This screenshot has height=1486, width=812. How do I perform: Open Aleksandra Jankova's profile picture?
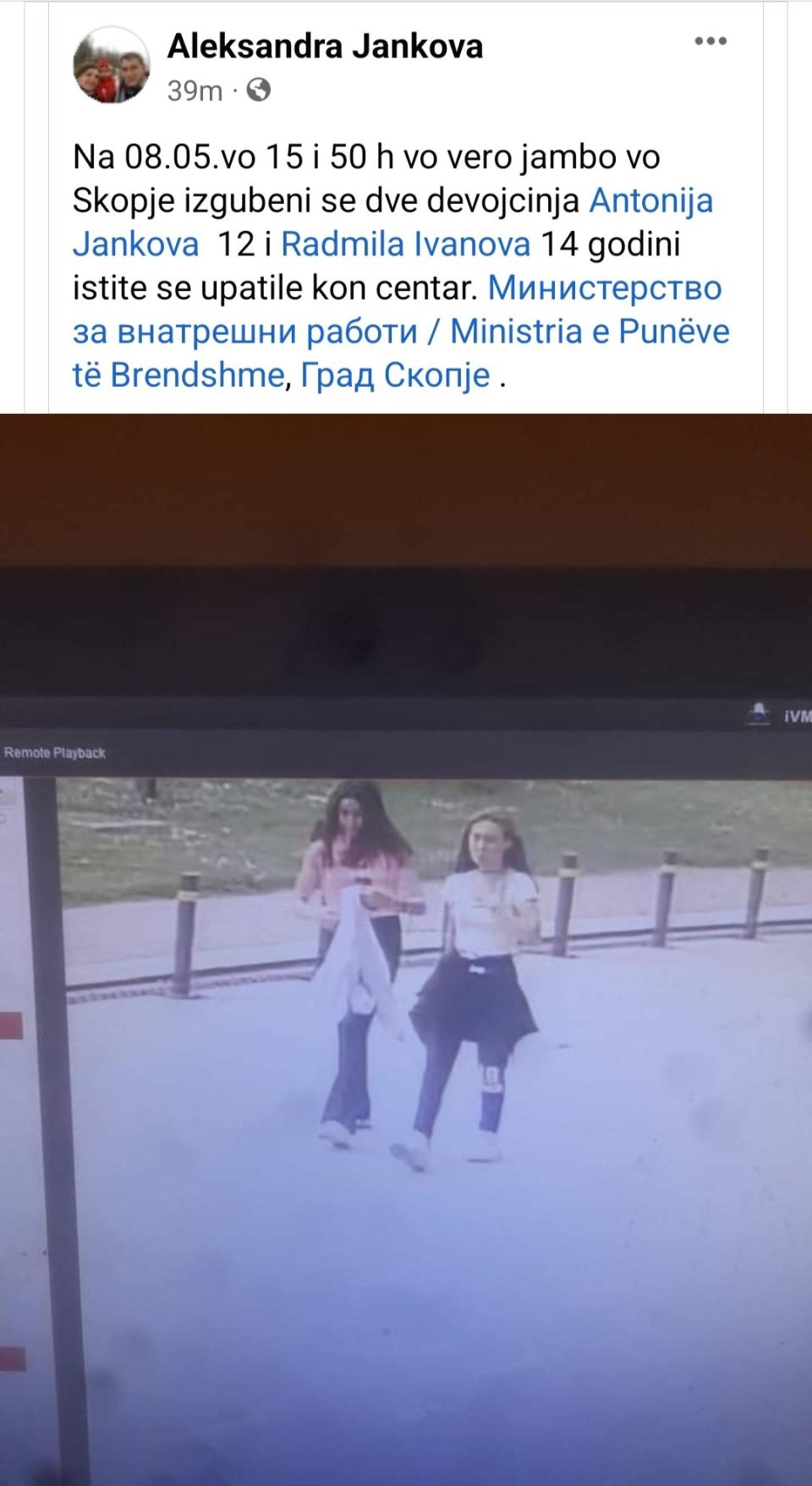point(112,65)
